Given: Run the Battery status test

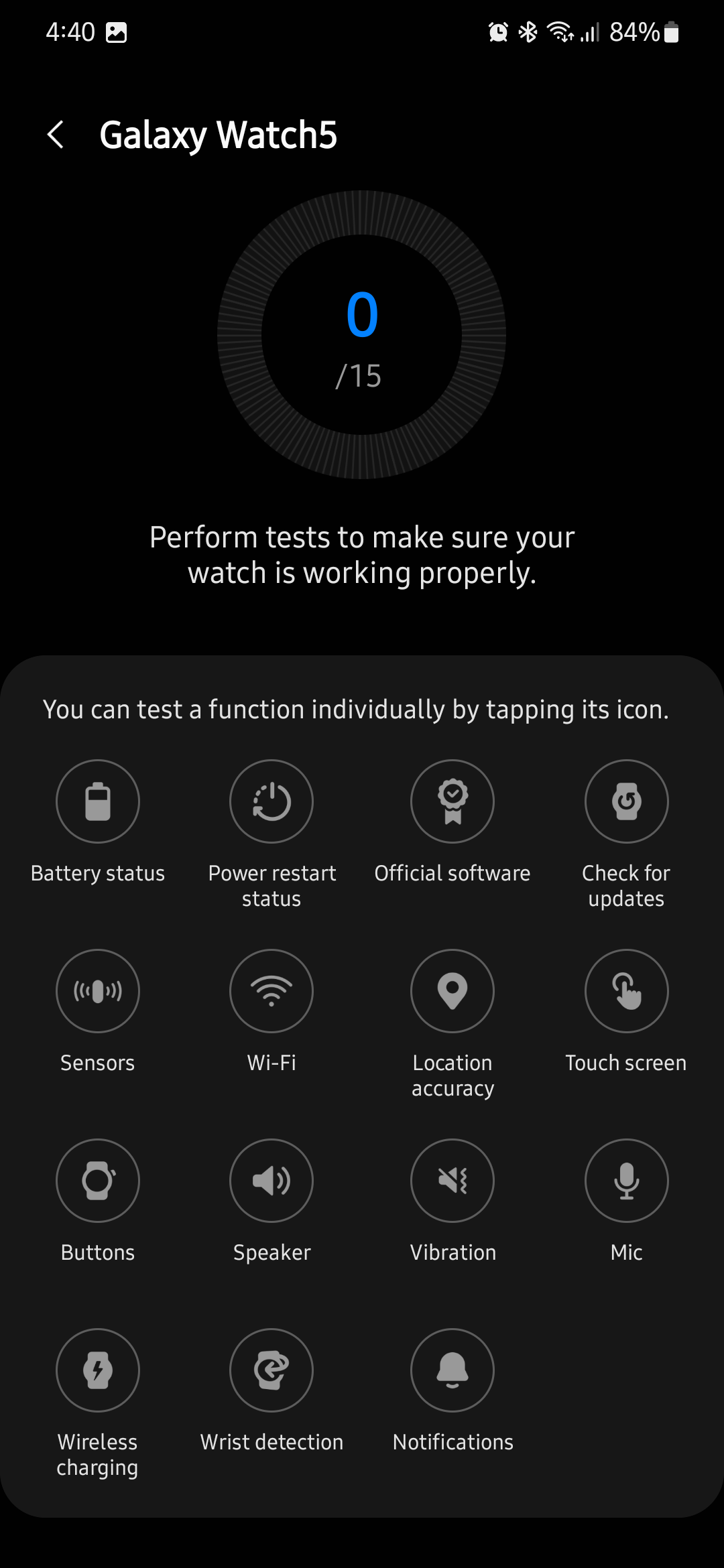Looking at the screenshot, I should [x=98, y=801].
